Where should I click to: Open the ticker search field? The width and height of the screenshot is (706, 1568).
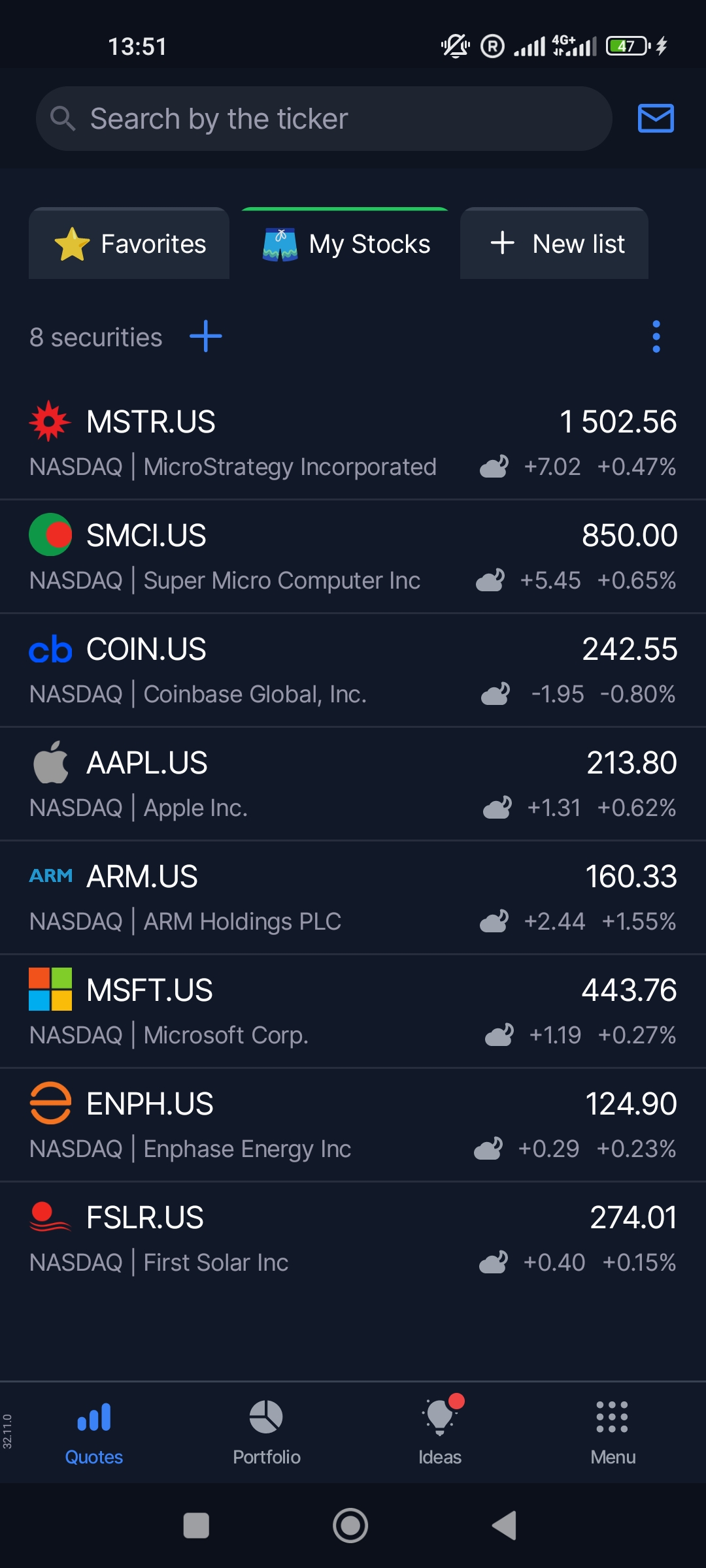[x=324, y=119]
